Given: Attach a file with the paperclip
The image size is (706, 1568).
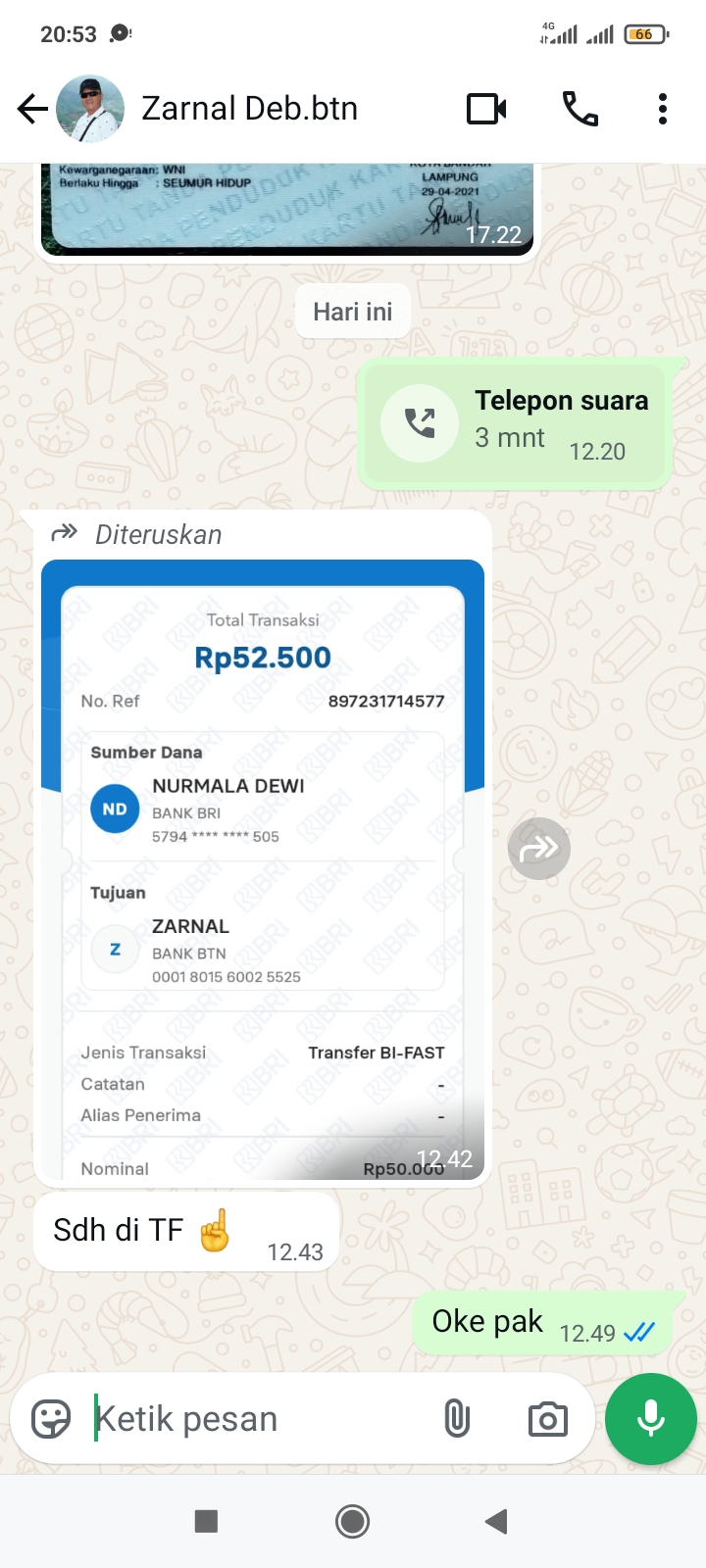Looking at the screenshot, I should point(457,1418).
